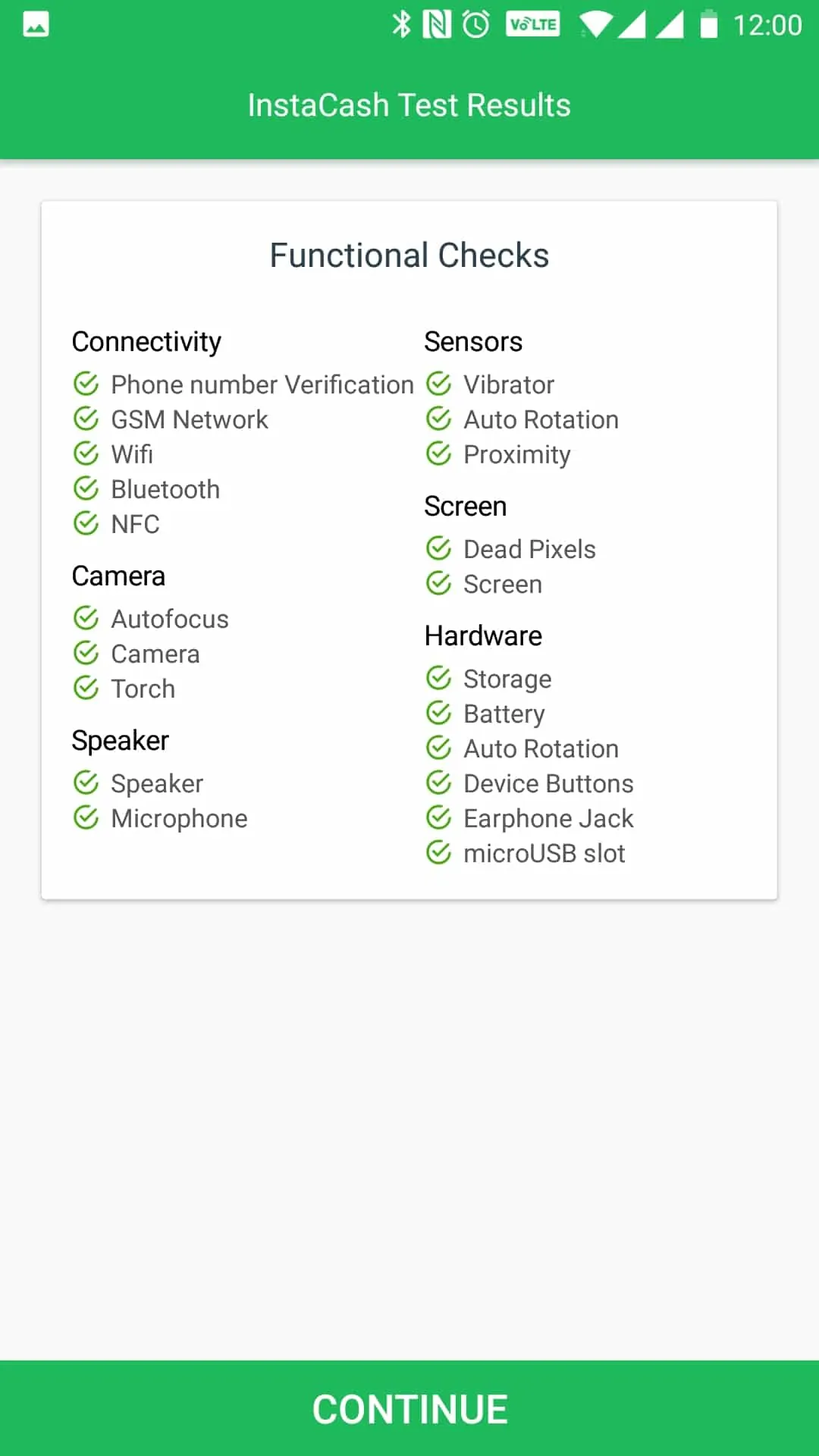The width and height of the screenshot is (819, 1456).
Task: Click the Vibrator sensor check icon
Action: pyautogui.click(x=438, y=384)
